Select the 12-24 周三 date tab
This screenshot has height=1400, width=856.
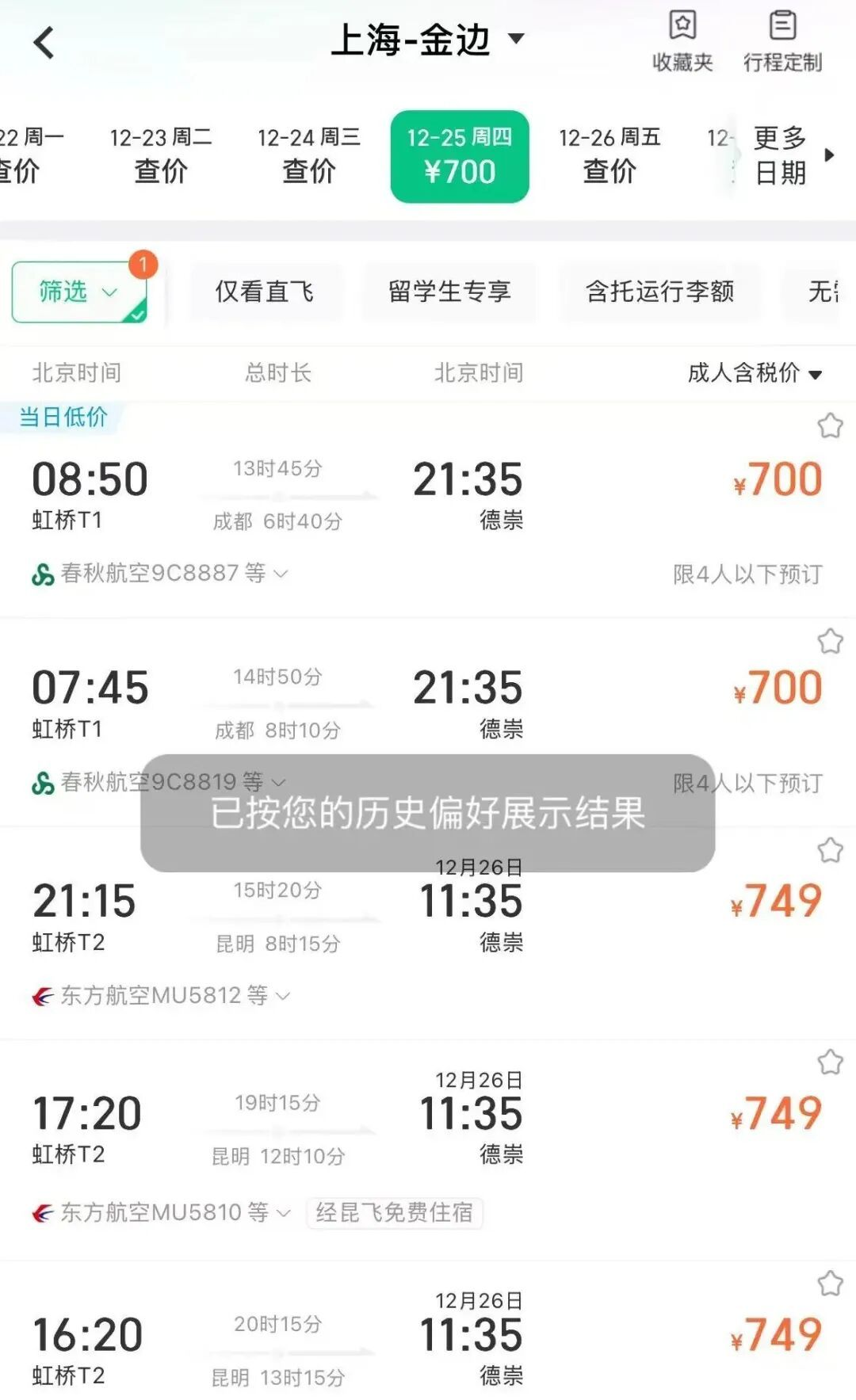[309, 155]
